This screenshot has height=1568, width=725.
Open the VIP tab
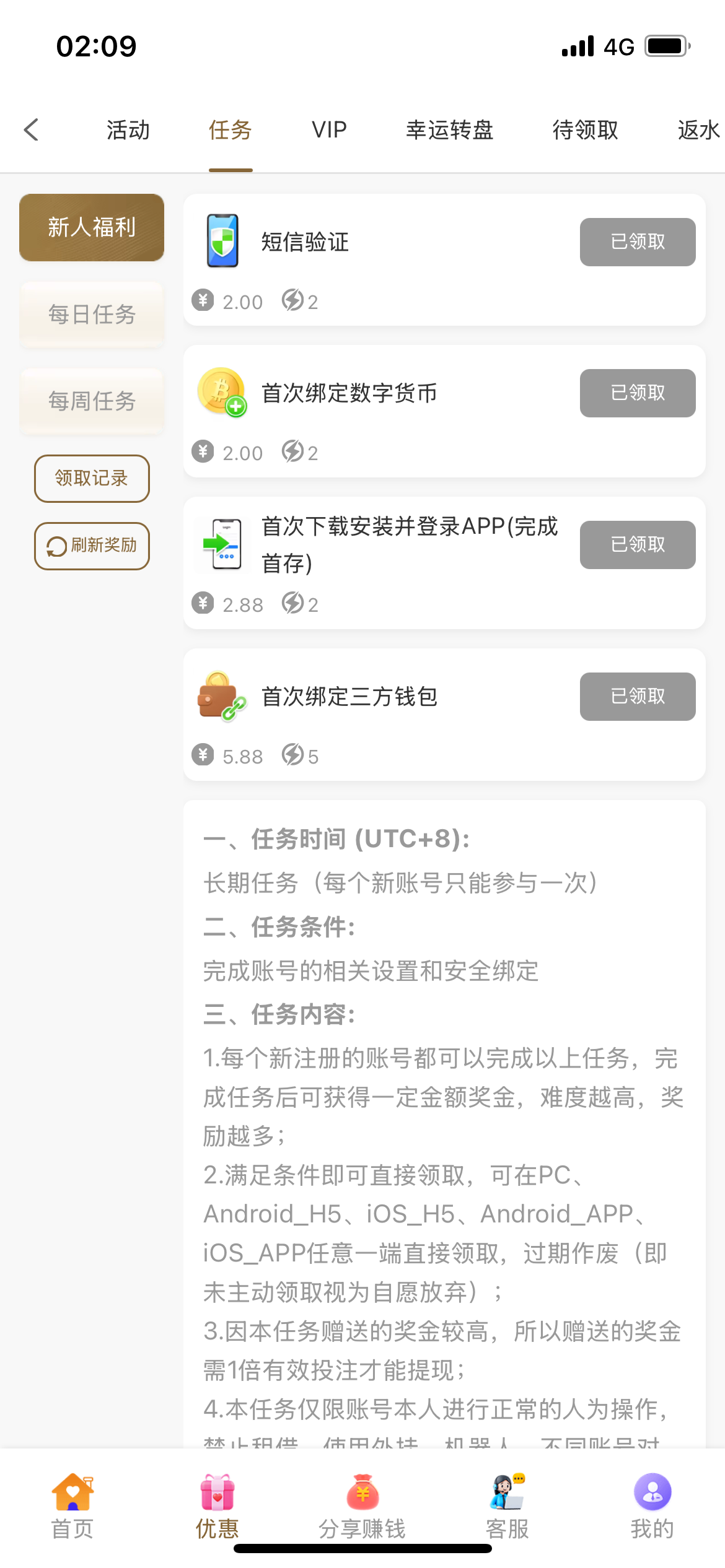pos(329,130)
